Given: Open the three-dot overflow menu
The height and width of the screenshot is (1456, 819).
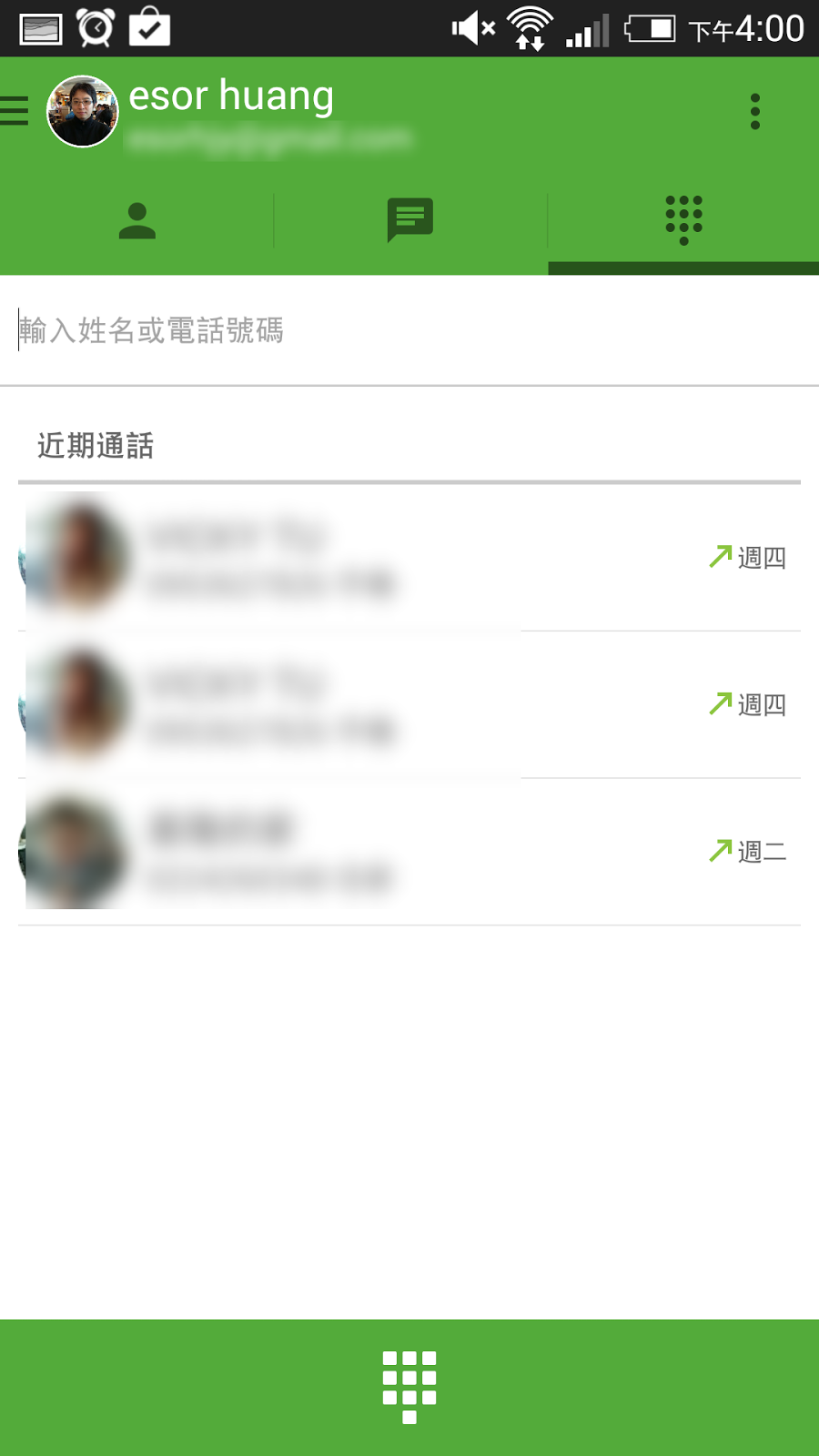Looking at the screenshot, I should [754, 111].
